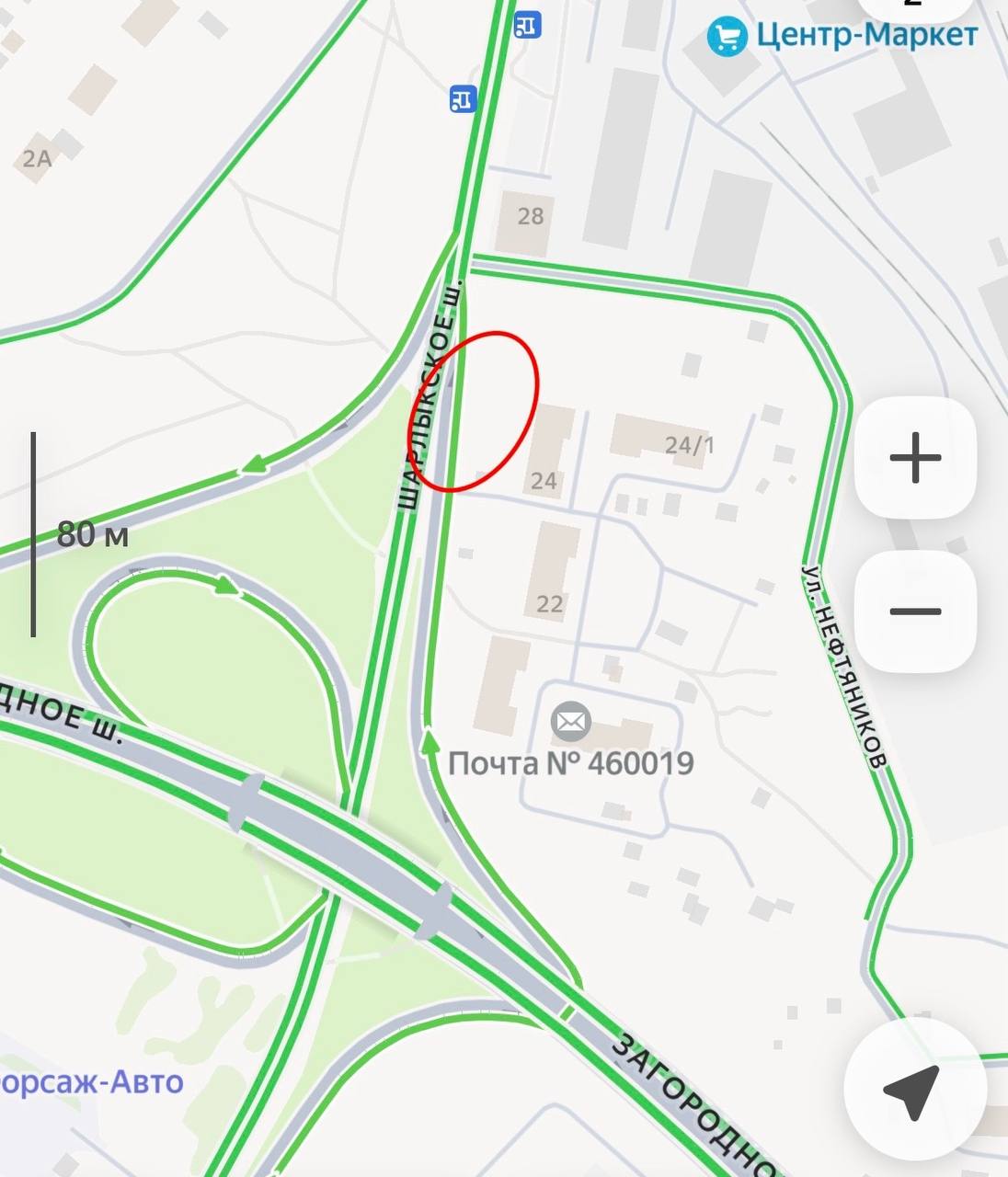The image size is (1008, 1177).
Task: Zoom out of the map
Action: 915,611
